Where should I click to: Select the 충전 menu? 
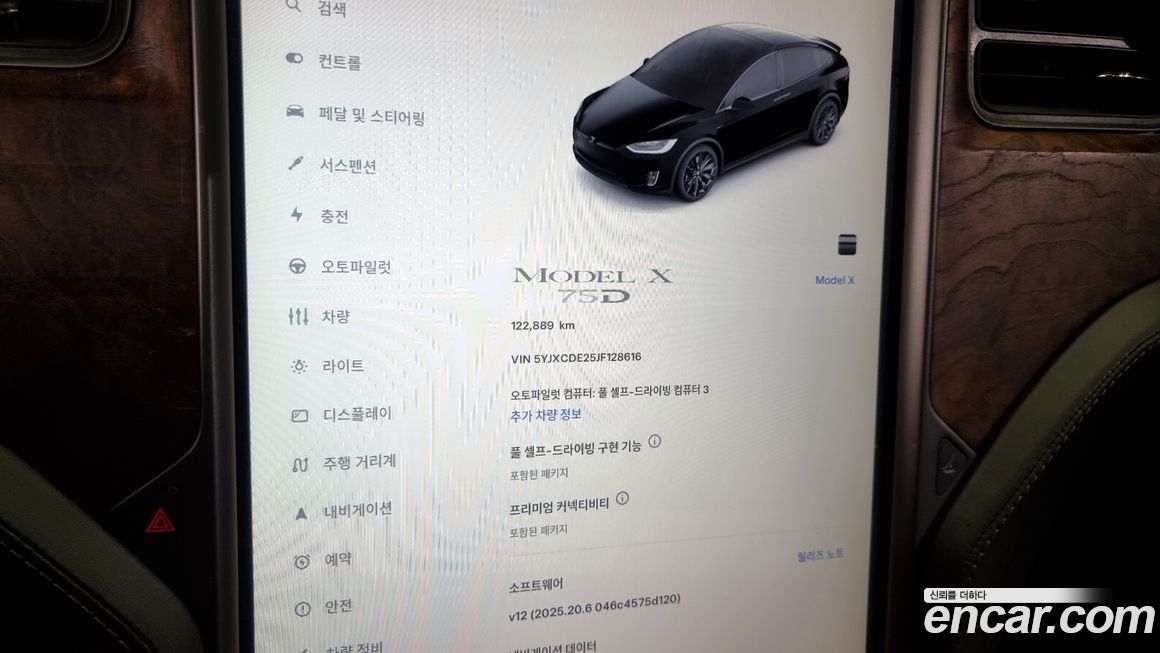click(x=334, y=216)
